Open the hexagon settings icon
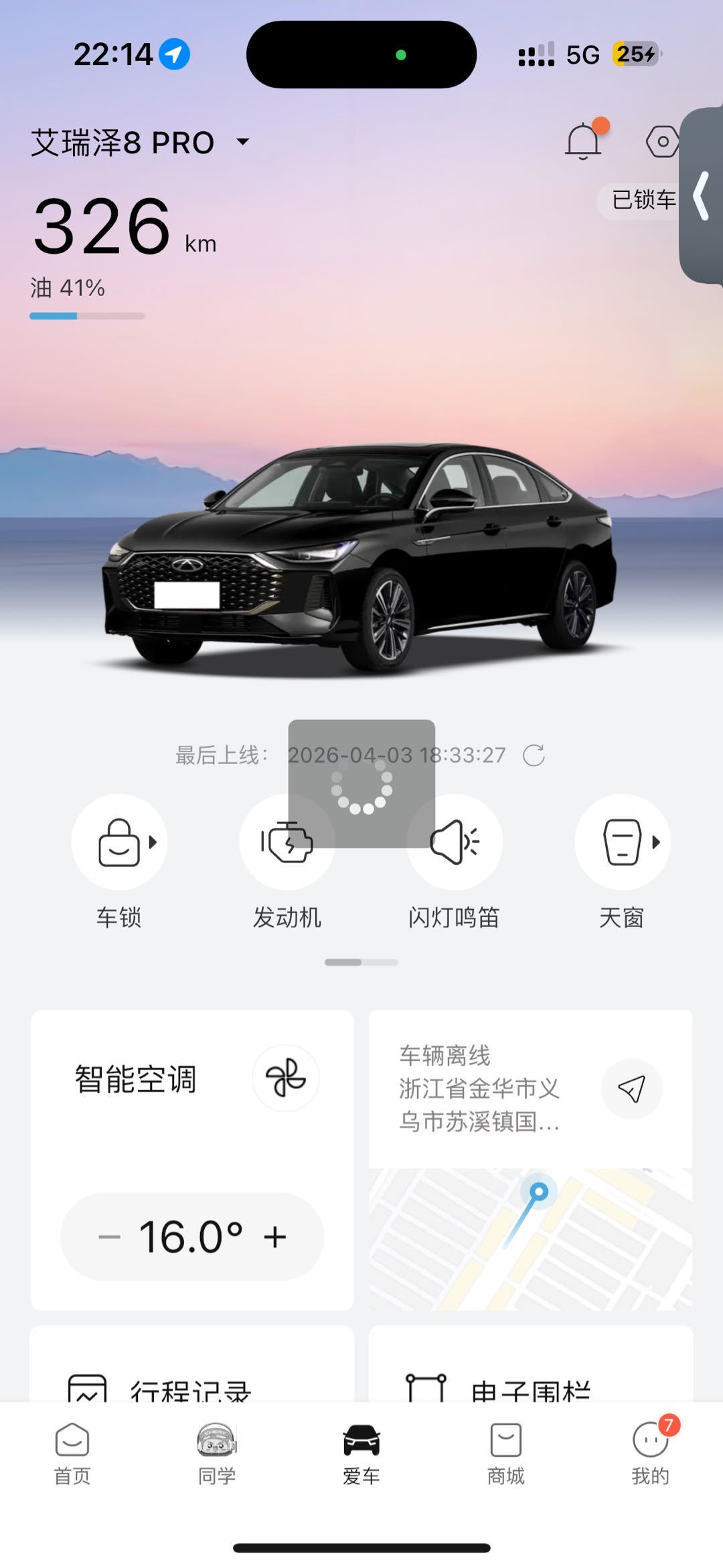Screen dimensions: 723x1568 (662, 141)
